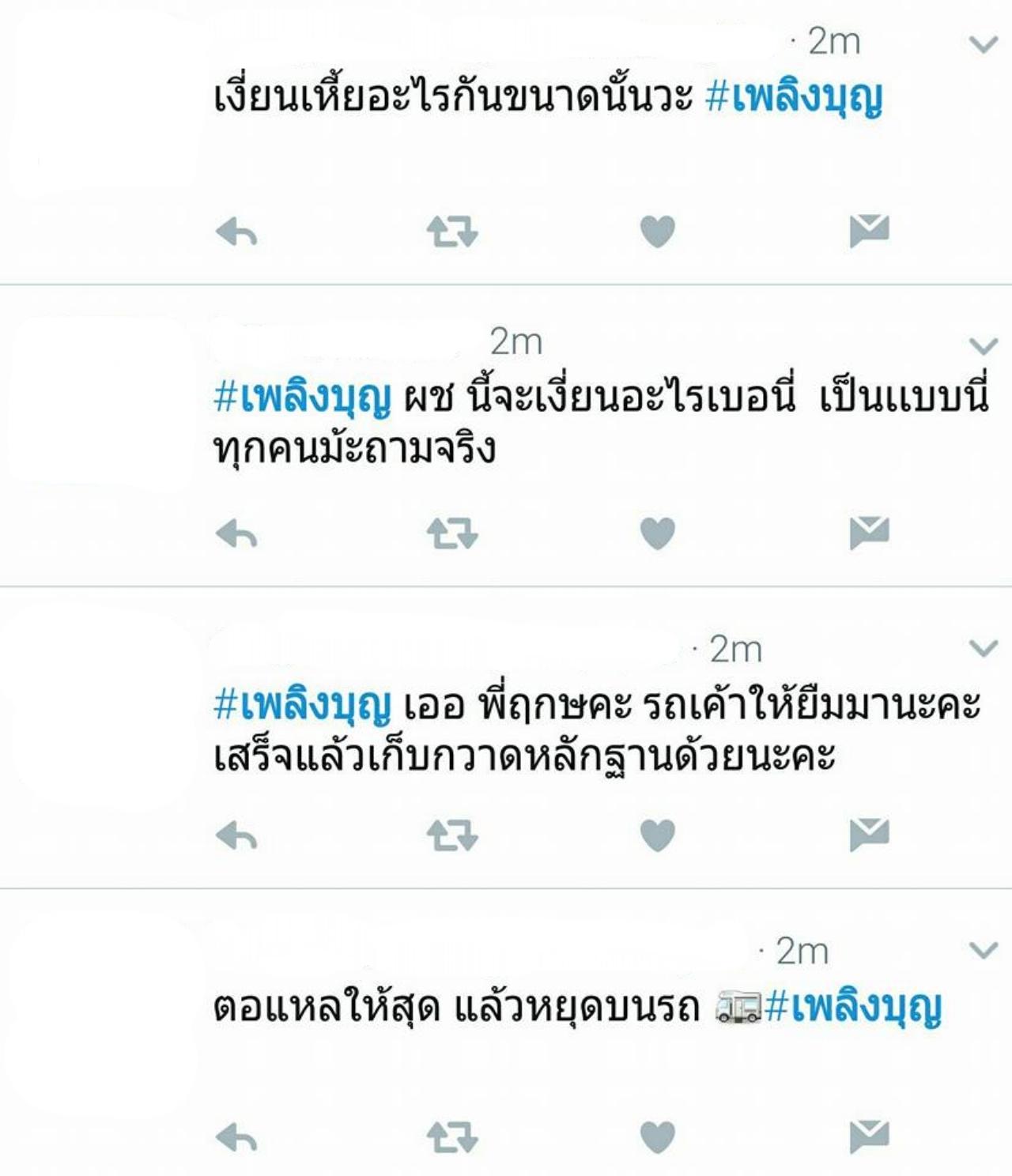Image resolution: width=1012 pixels, height=1176 pixels.
Task: Open the chevron menu on พี่ฤกษคะ tweet
Action: tap(983, 649)
